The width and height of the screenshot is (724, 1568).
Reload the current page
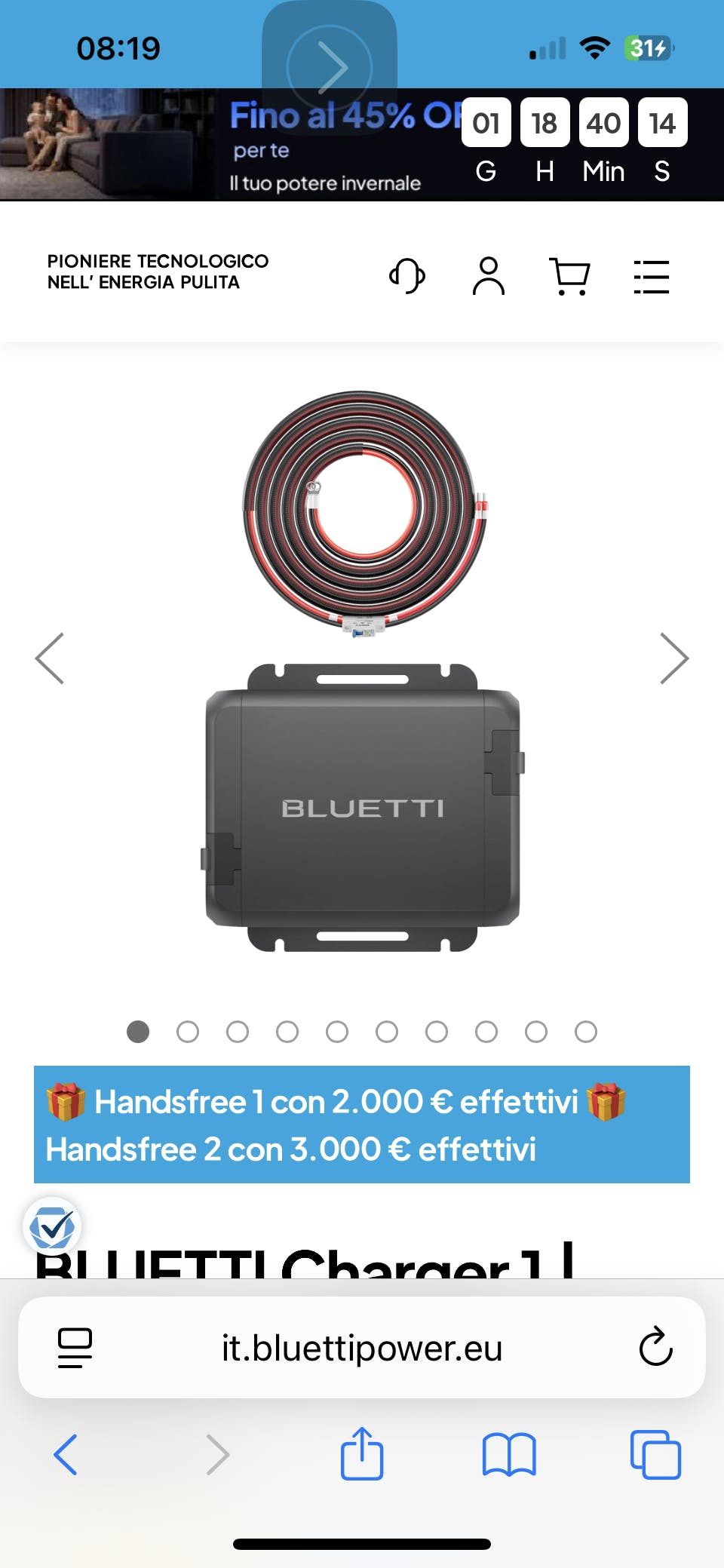pos(655,1348)
